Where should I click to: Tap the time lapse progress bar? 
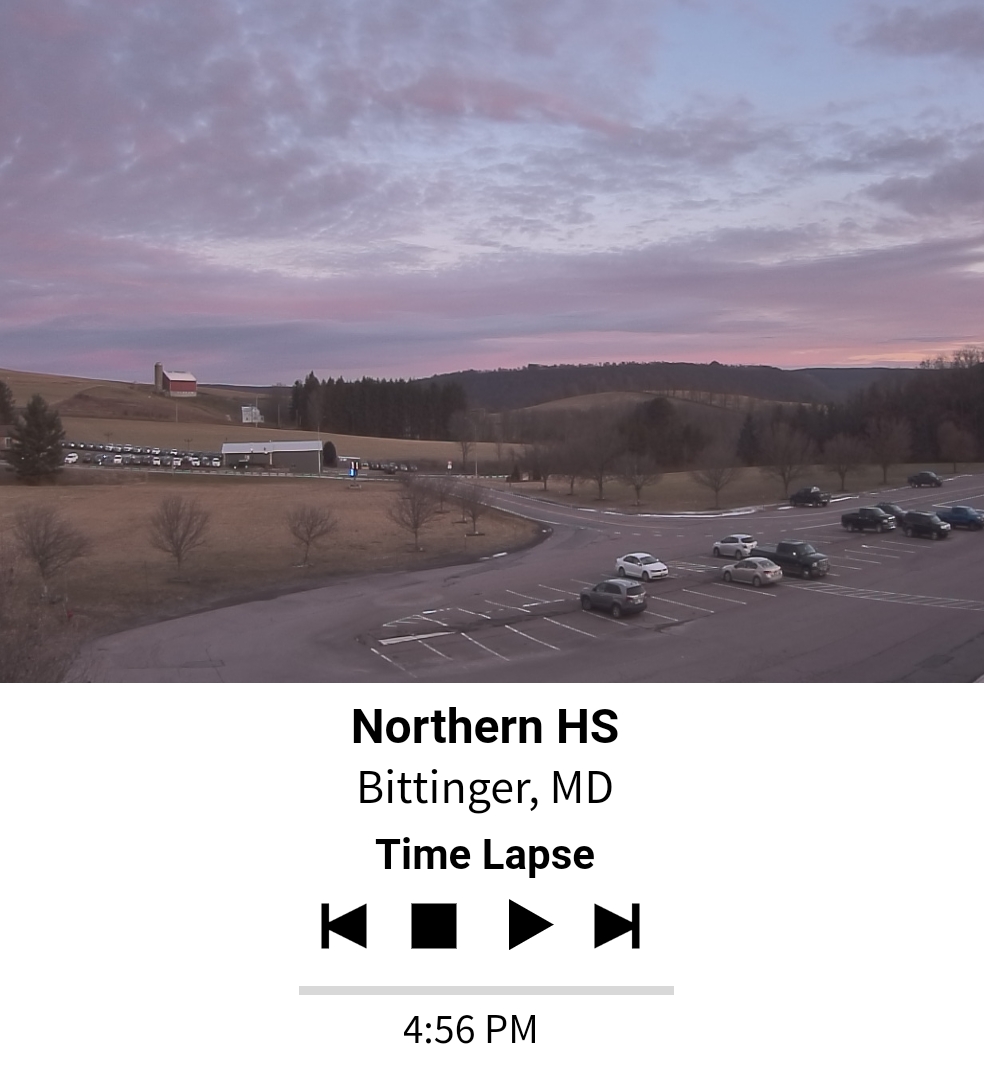pos(486,990)
